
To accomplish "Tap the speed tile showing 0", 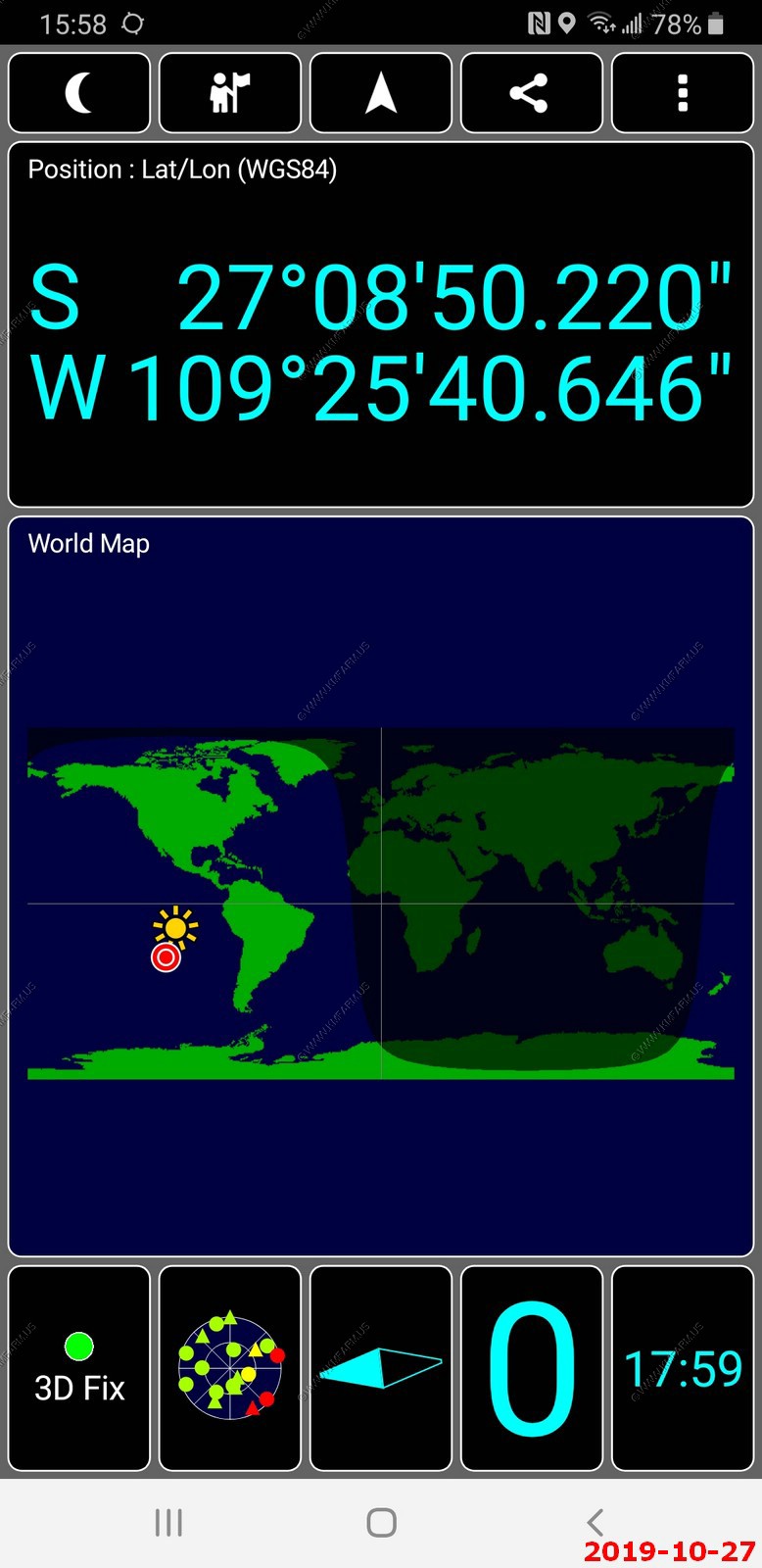I will pyautogui.click(x=532, y=1368).
